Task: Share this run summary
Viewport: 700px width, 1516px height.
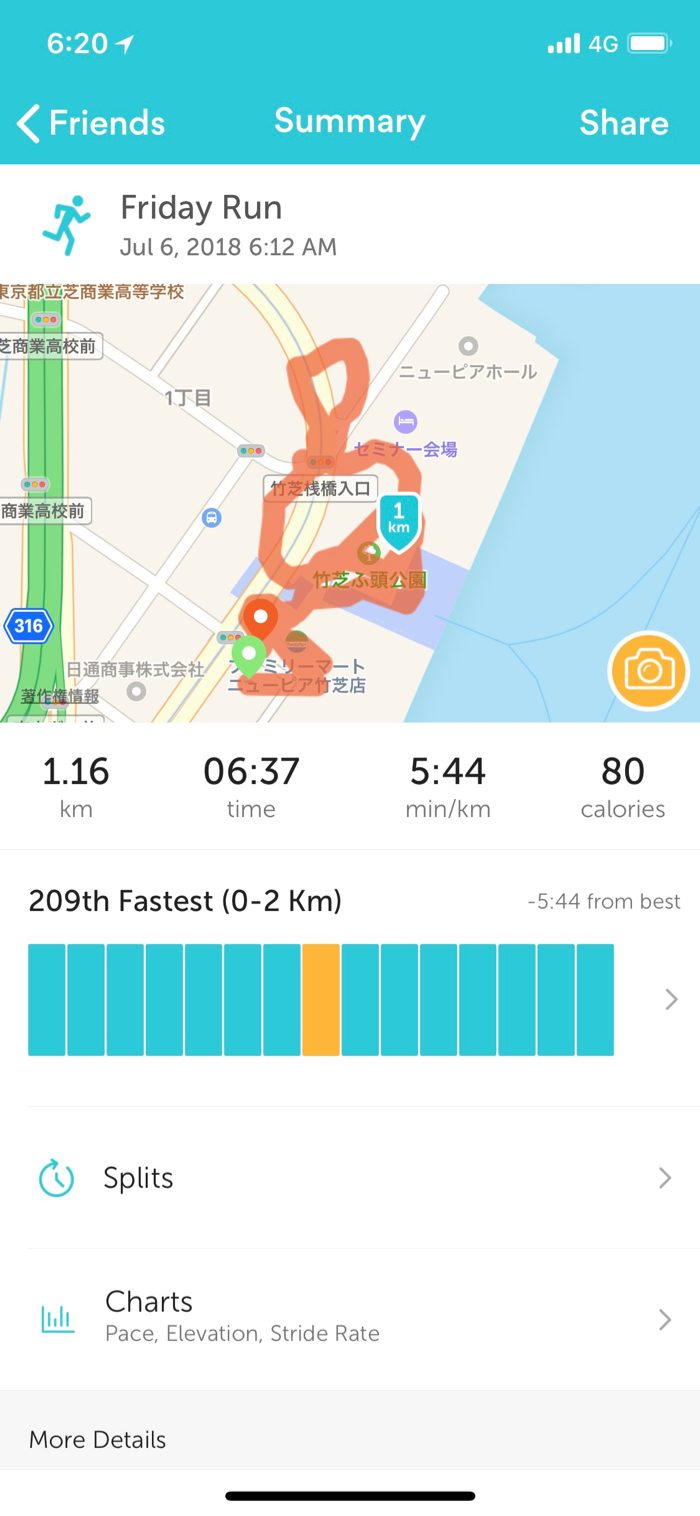Action: 623,123
